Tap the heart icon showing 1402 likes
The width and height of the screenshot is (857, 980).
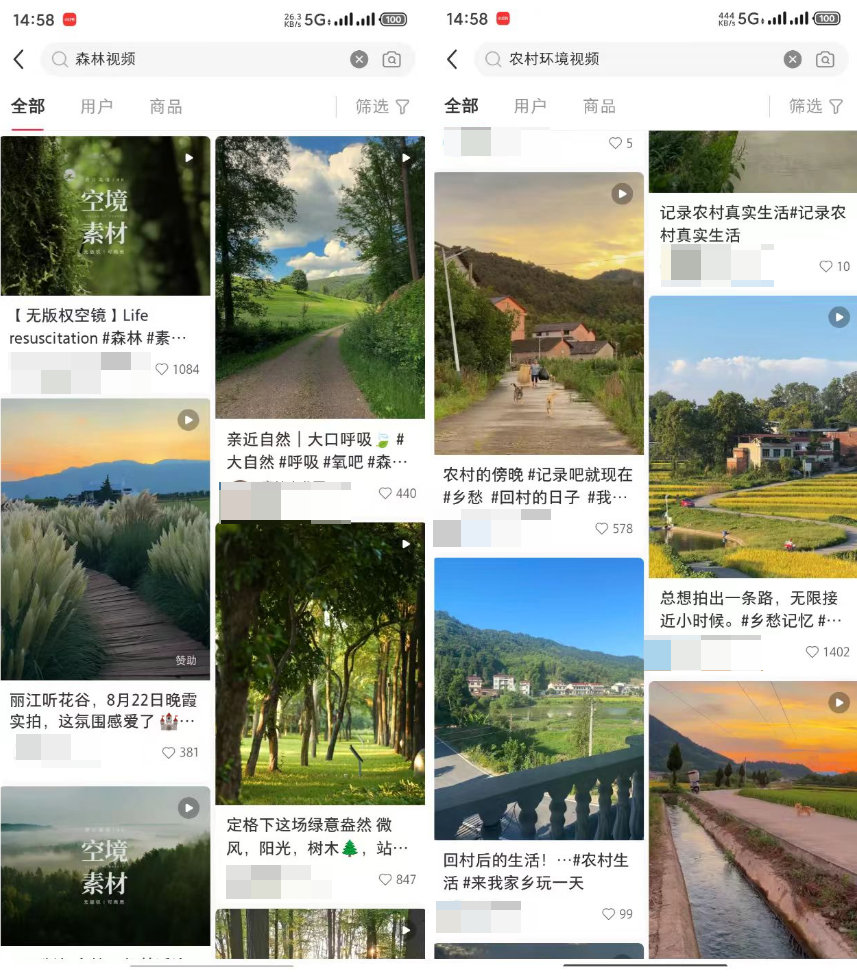click(811, 651)
